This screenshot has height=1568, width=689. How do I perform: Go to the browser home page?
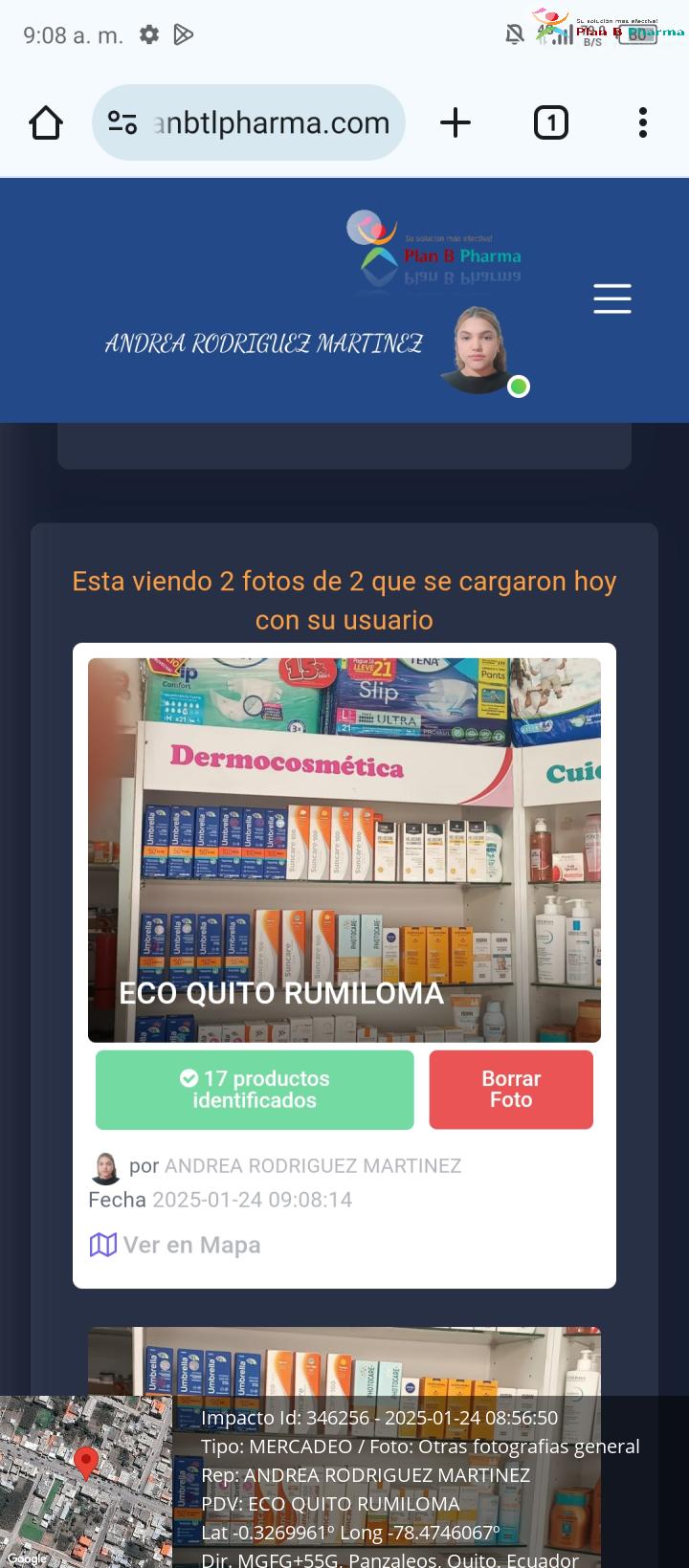pos(46,122)
